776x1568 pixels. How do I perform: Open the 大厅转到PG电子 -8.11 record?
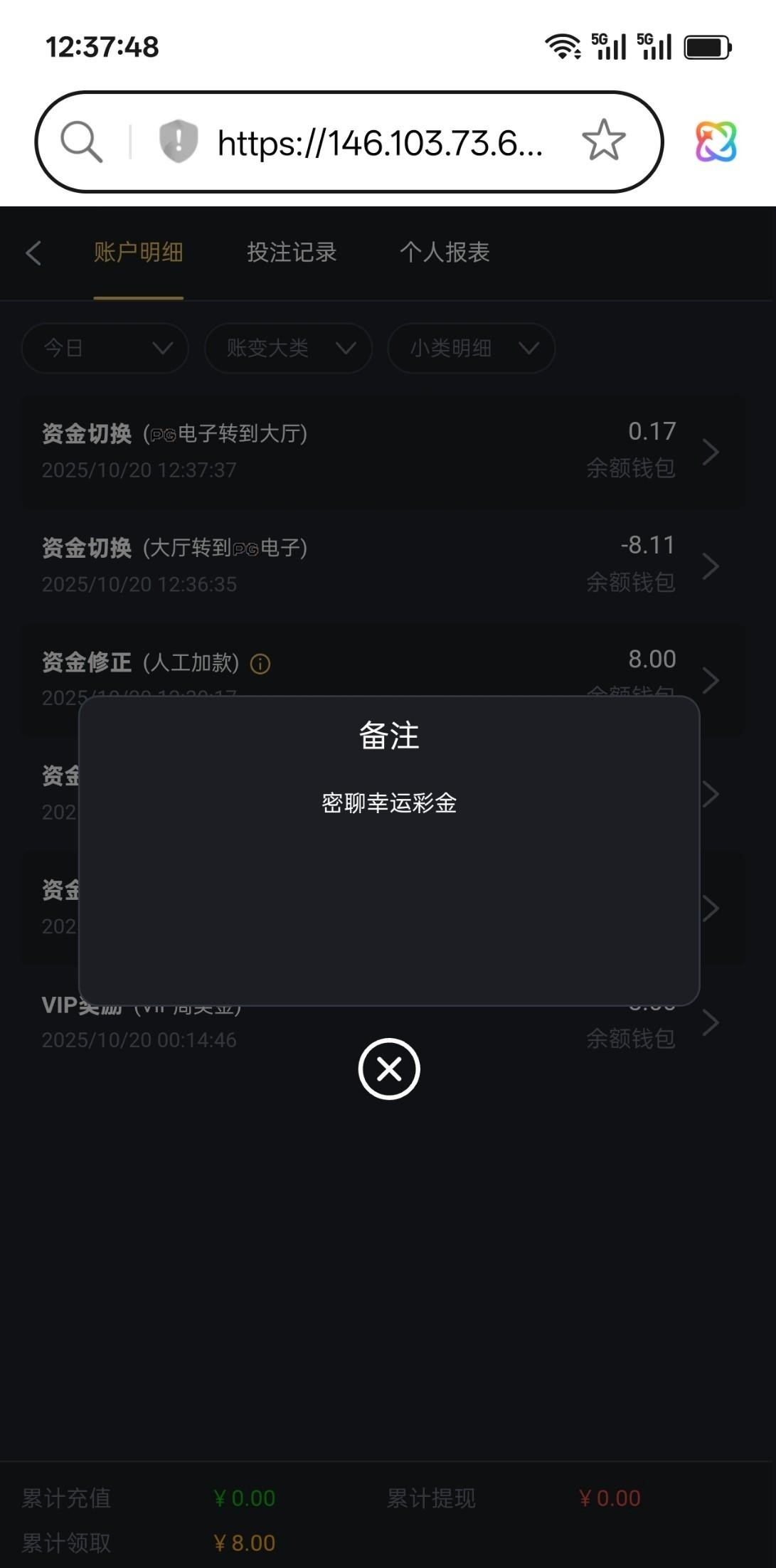[x=384, y=565]
